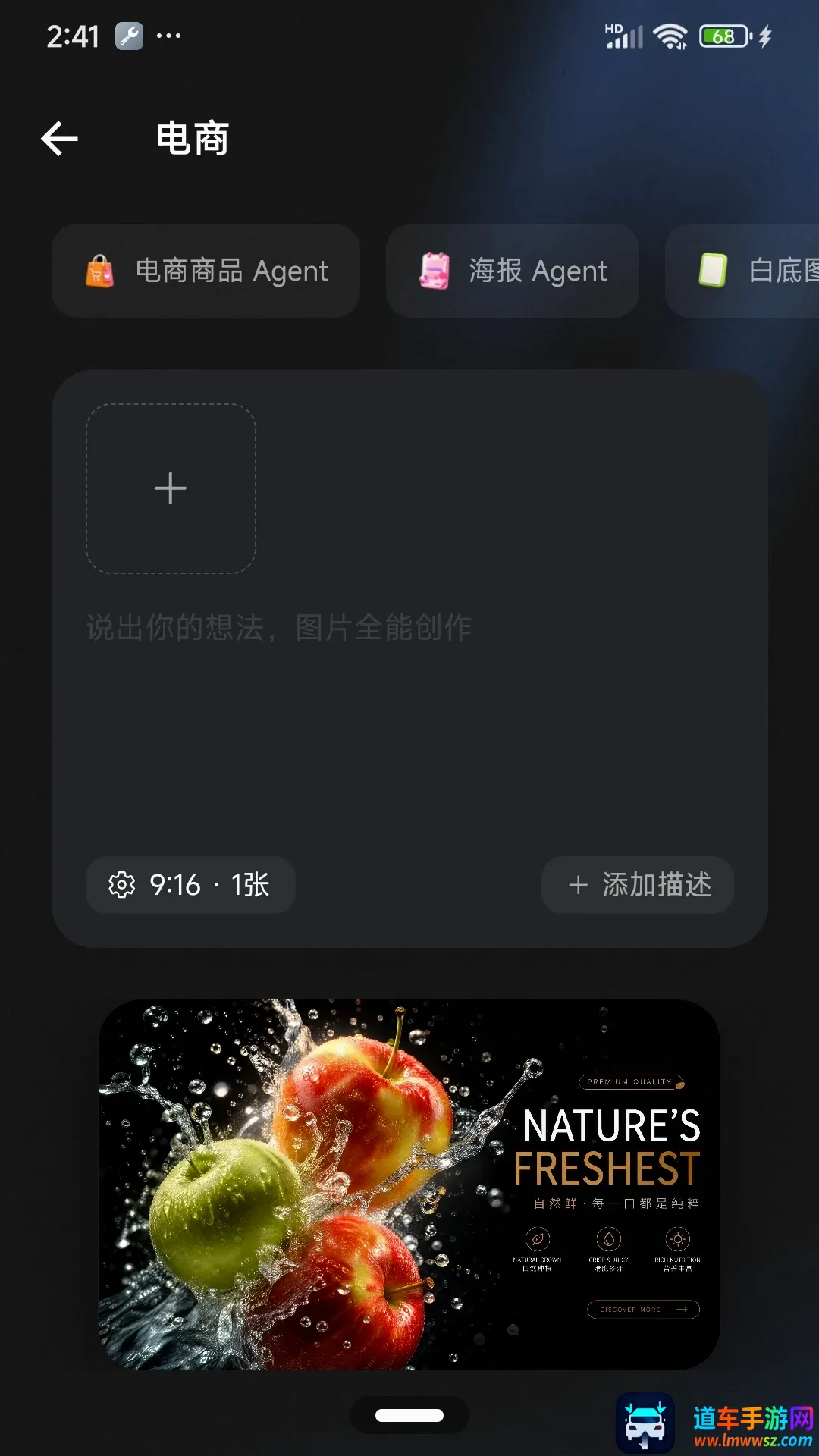Add an image via the plus box
The width and height of the screenshot is (819, 1456).
tap(171, 488)
